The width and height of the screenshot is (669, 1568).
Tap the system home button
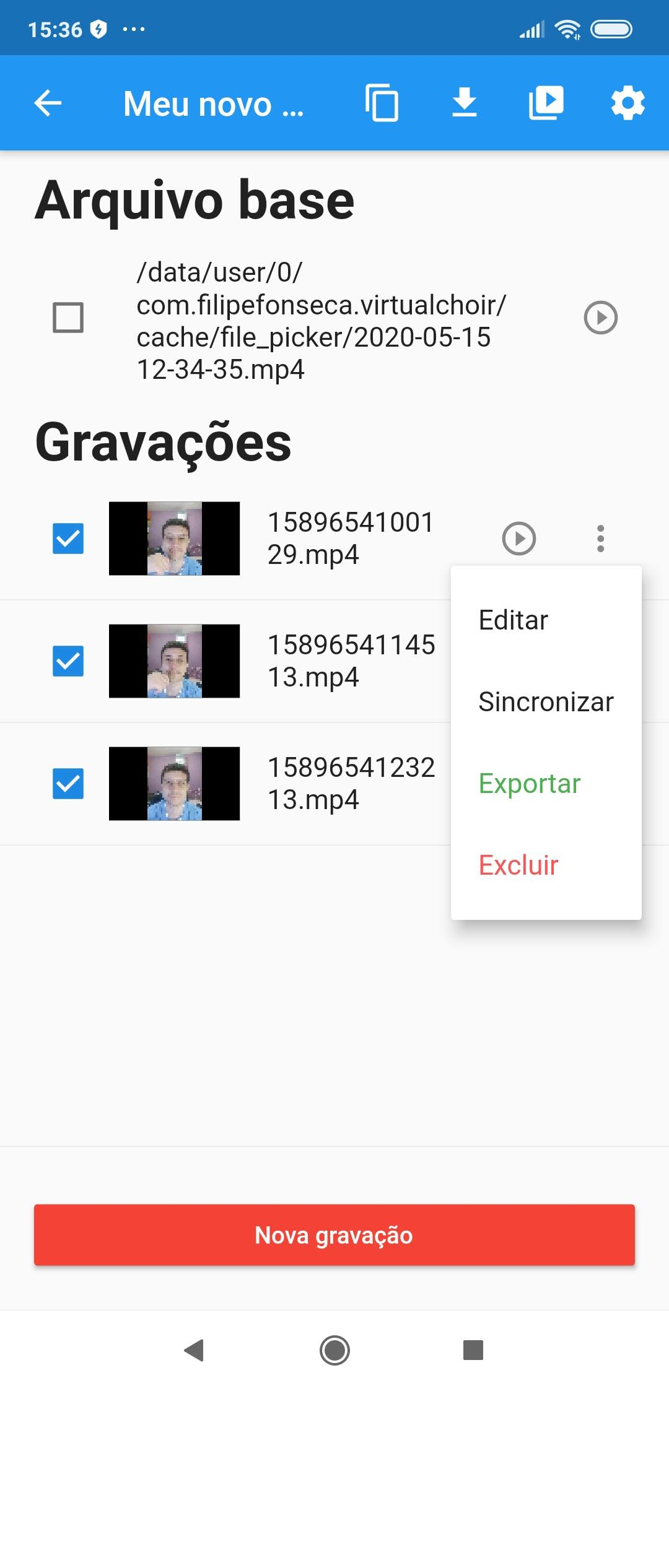[334, 1350]
